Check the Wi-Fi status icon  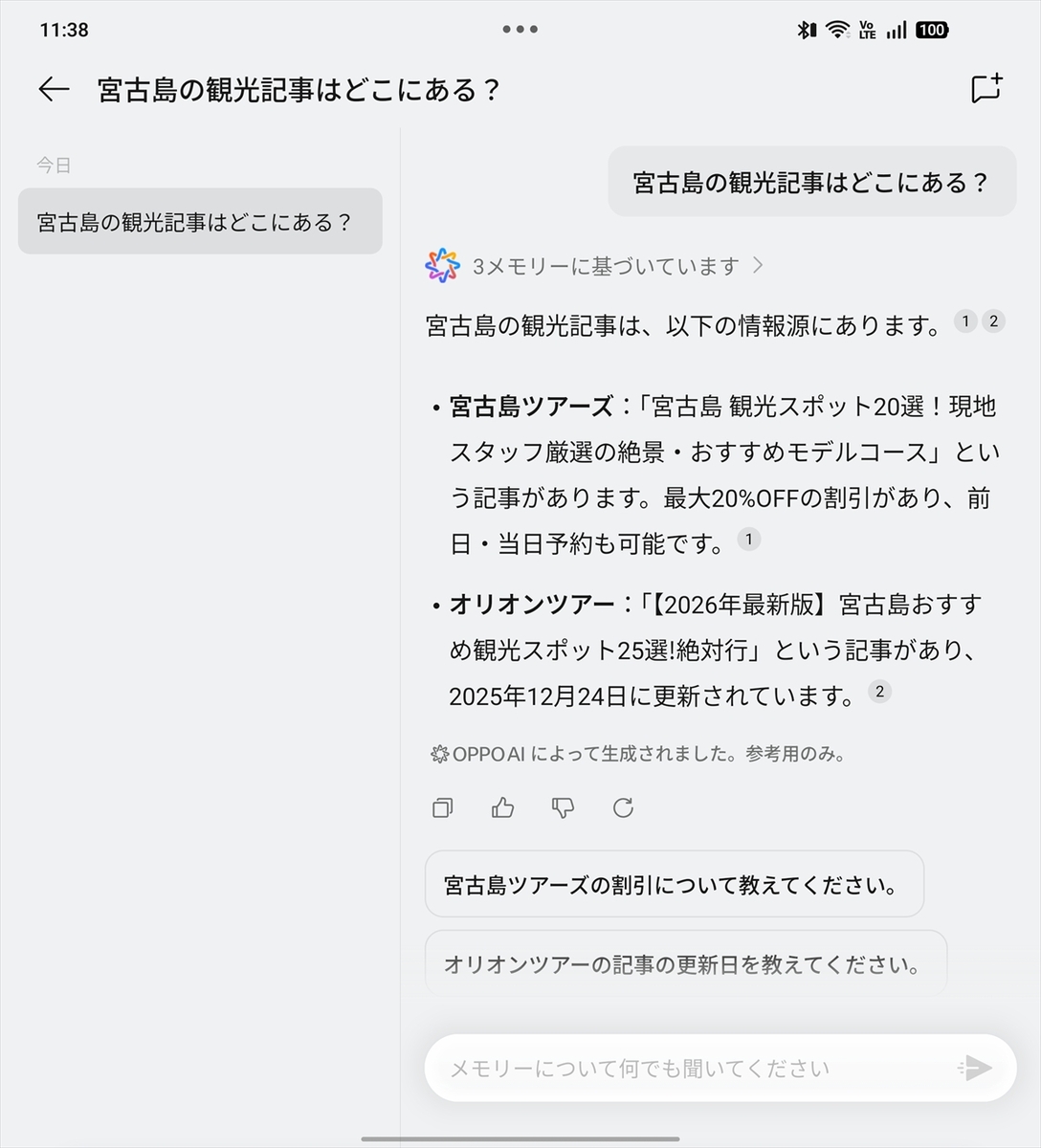coord(836,30)
